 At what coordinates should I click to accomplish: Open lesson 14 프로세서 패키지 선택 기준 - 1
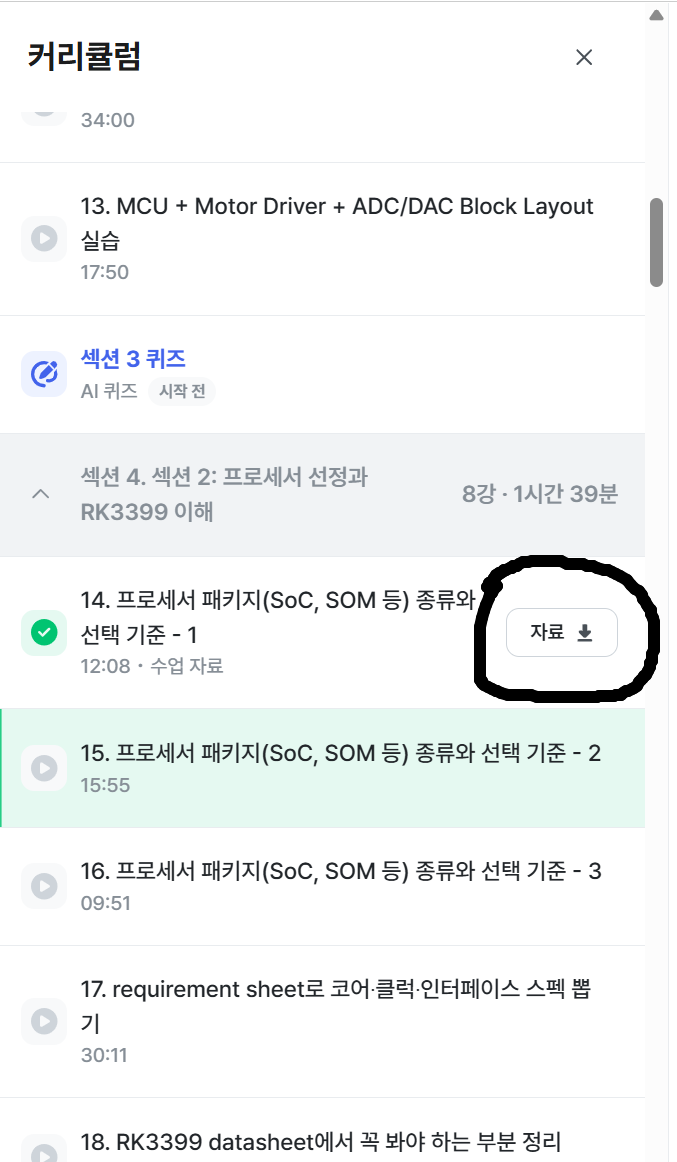coord(279,617)
